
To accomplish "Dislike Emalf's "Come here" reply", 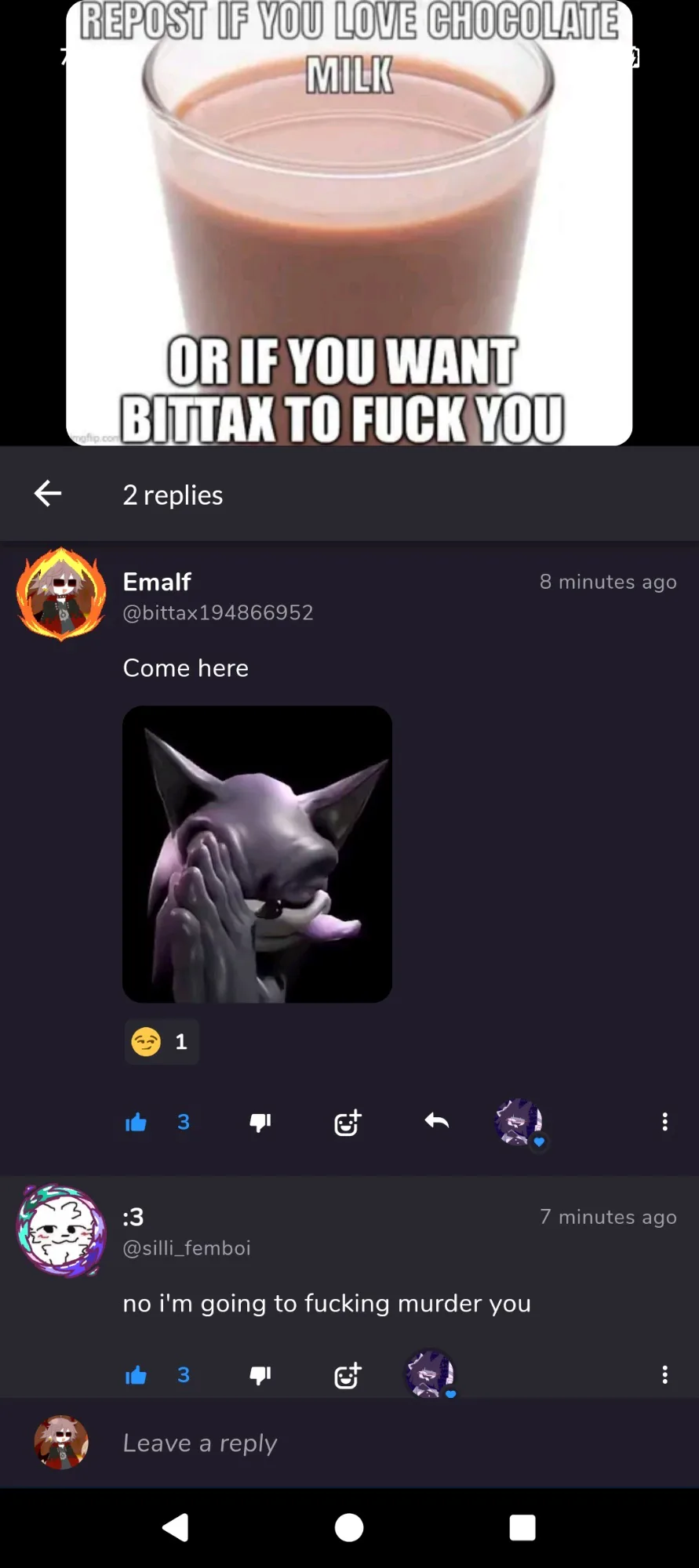I will [x=260, y=1122].
